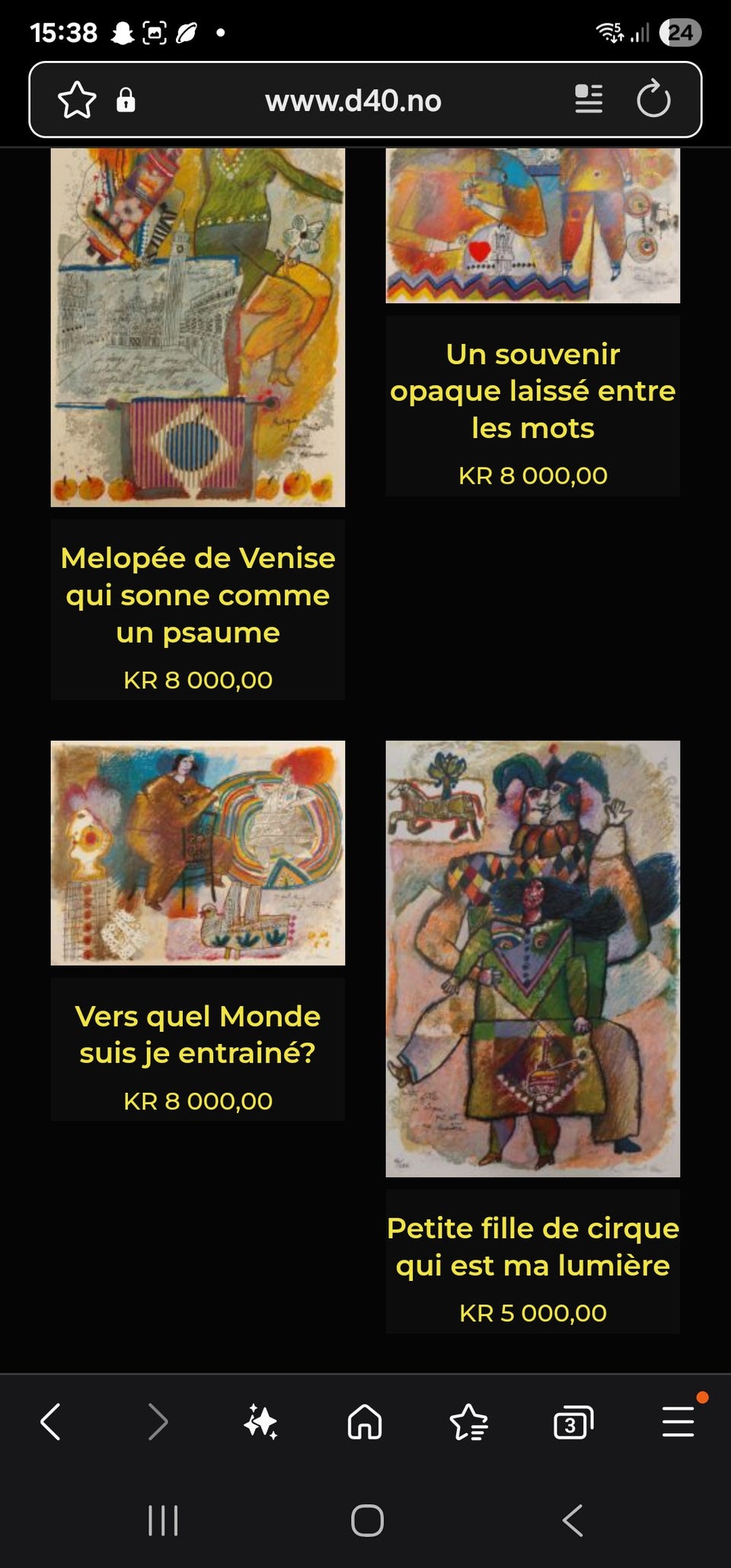This screenshot has height=1568, width=731.
Task: Open 'Vers quel Monde suis je entrainé?'
Action: click(x=198, y=1034)
